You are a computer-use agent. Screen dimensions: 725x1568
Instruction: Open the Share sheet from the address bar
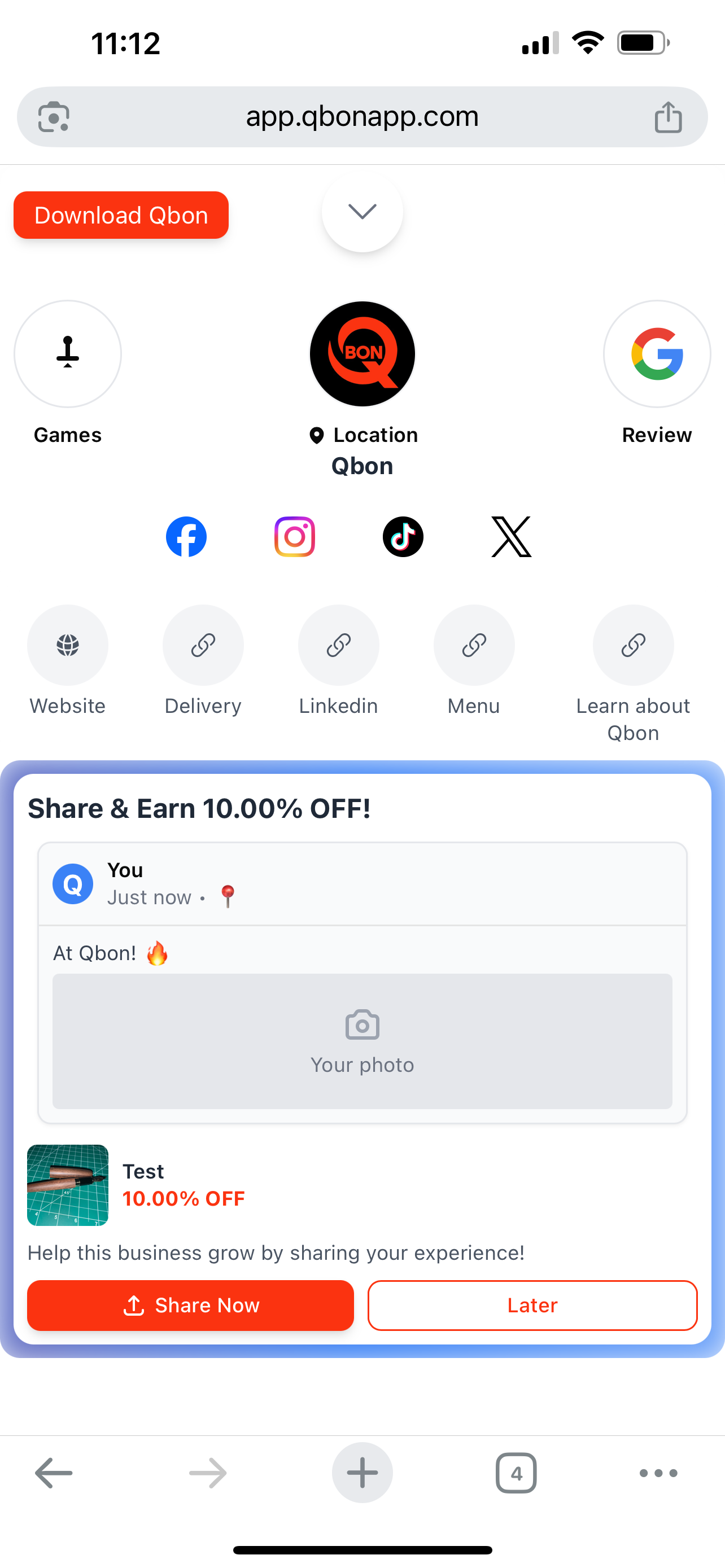coord(669,116)
